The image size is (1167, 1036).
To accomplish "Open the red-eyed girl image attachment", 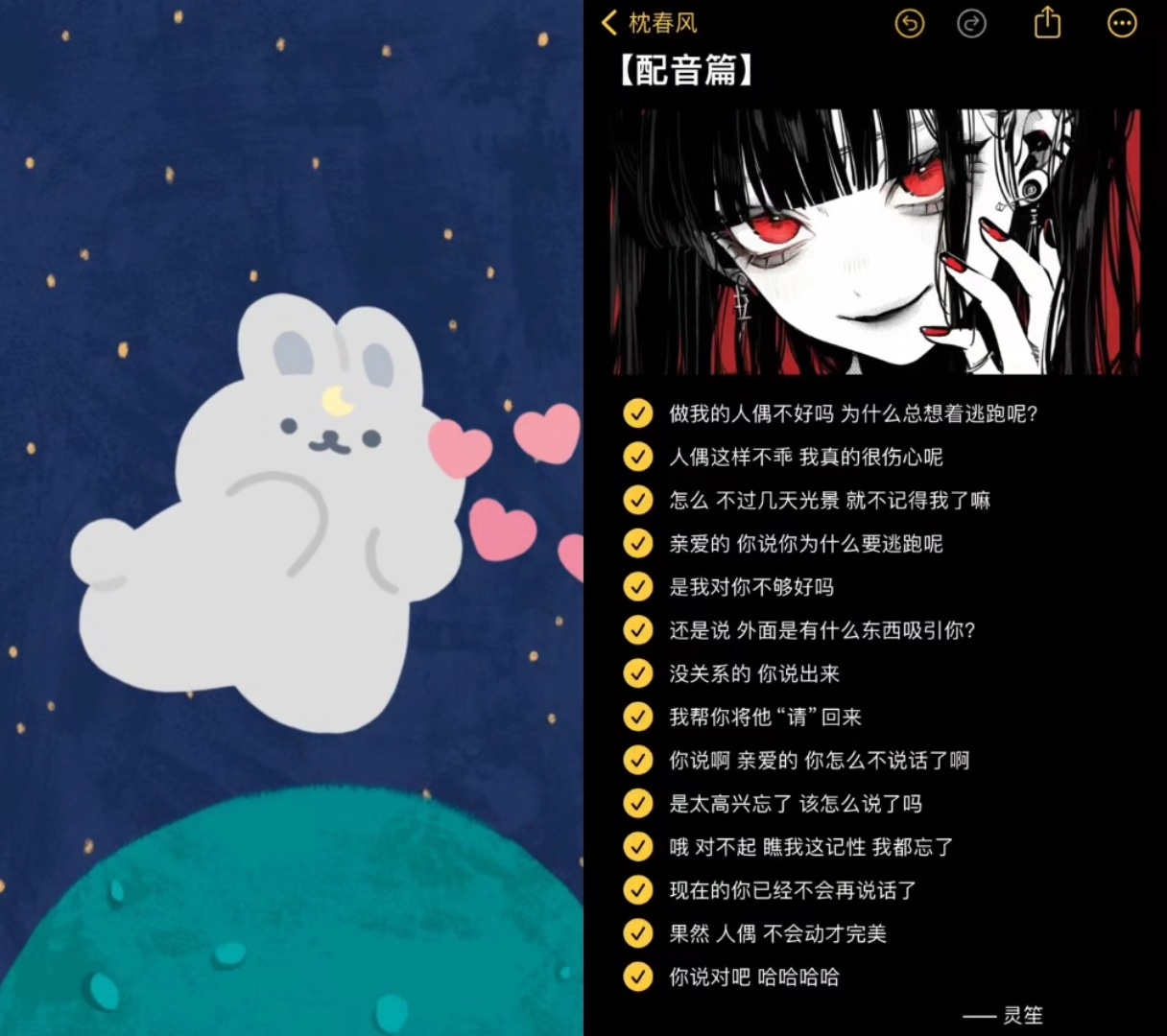I will pyautogui.click(x=875, y=242).
